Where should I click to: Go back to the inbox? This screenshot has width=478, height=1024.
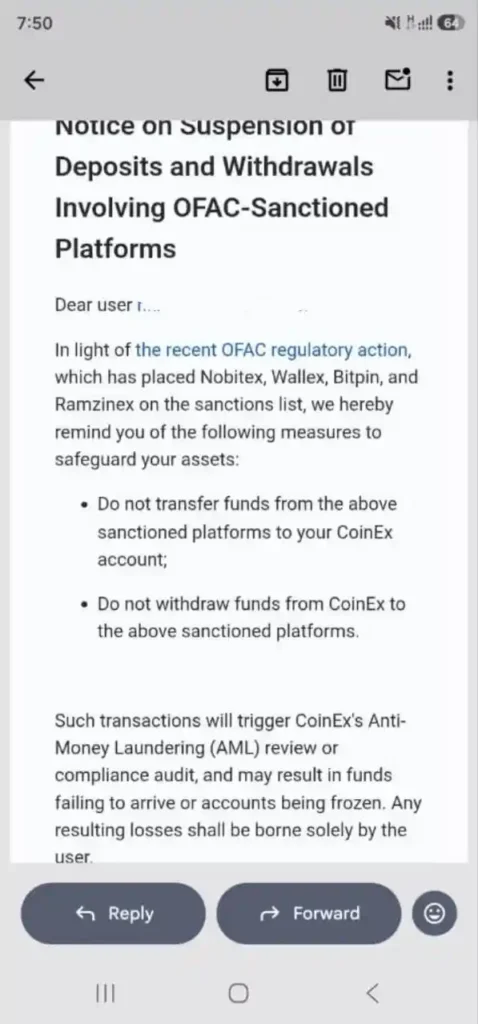[x=34, y=80]
